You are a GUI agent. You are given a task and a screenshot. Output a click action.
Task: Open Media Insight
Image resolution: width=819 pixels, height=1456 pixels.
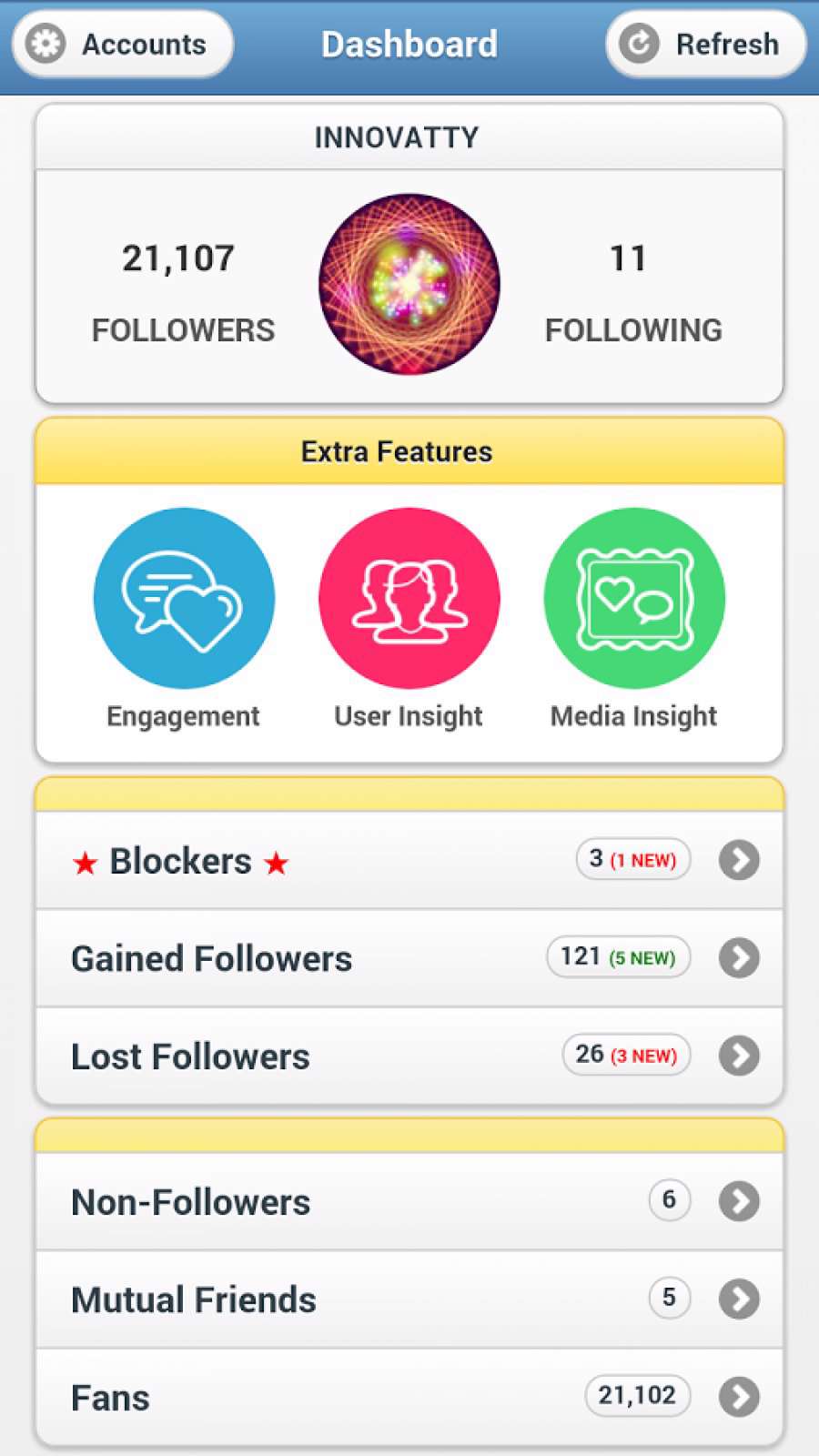tap(634, 599)
